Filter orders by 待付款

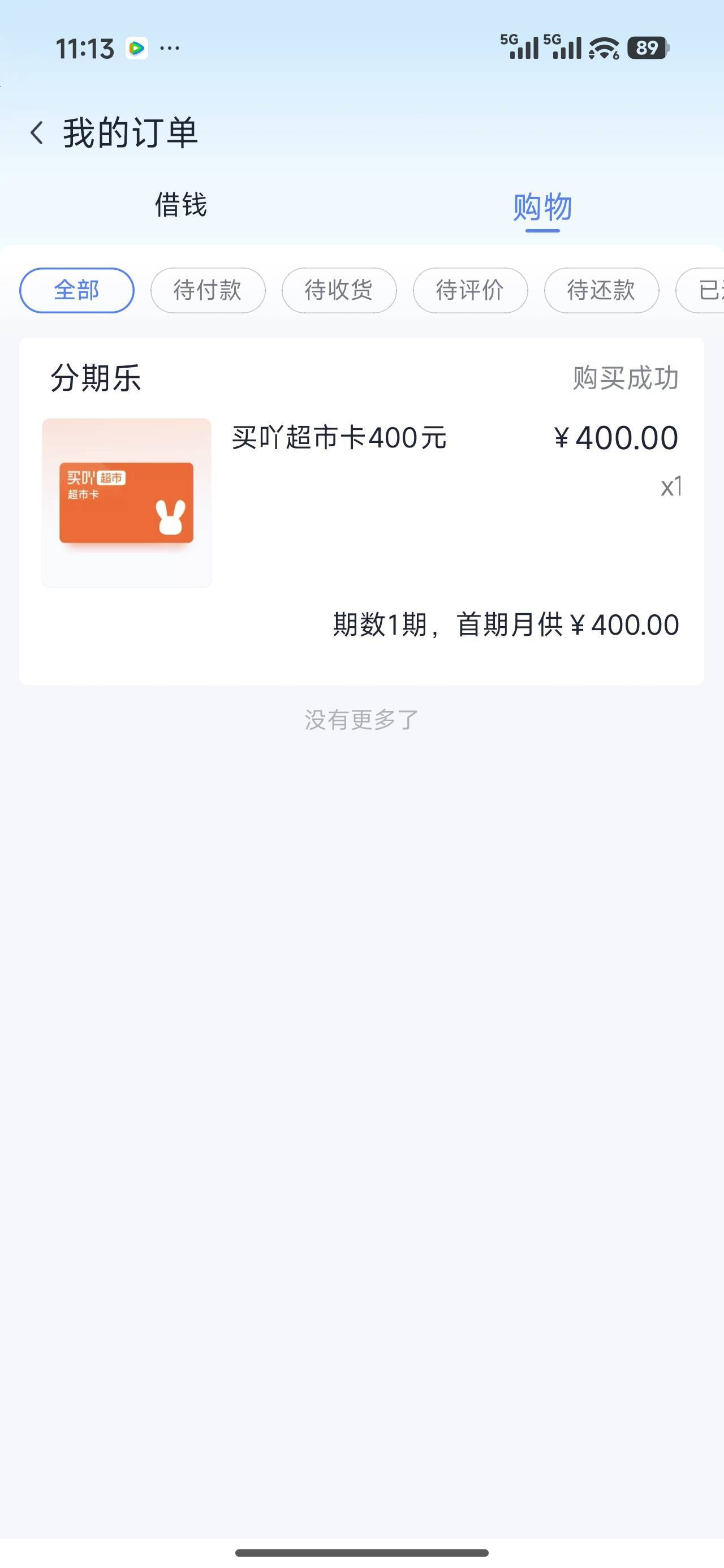click(x=208, y=290)
